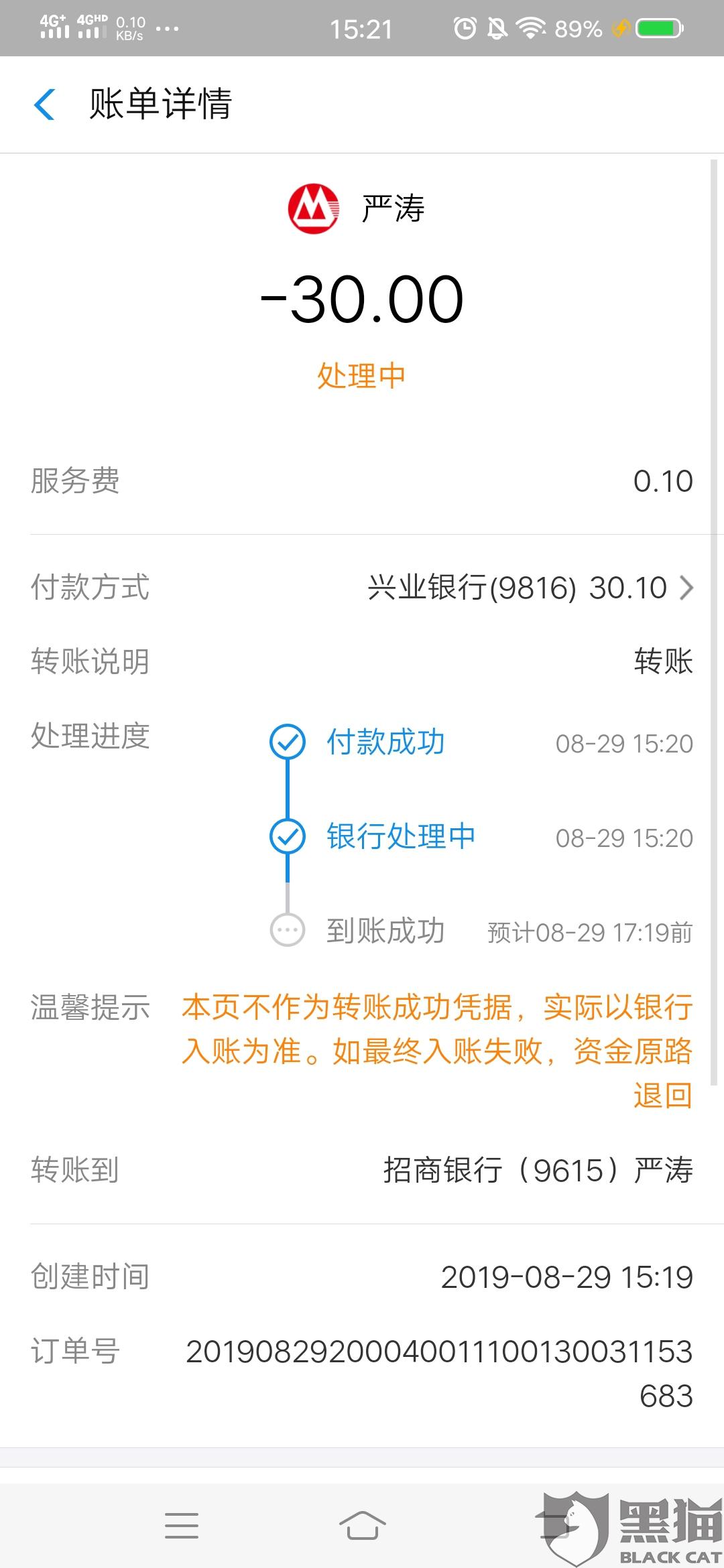The height and width of the screenshot is (1568, 724).
Task: Open the system recent apps menu button
Action: tap(182, 1526)
